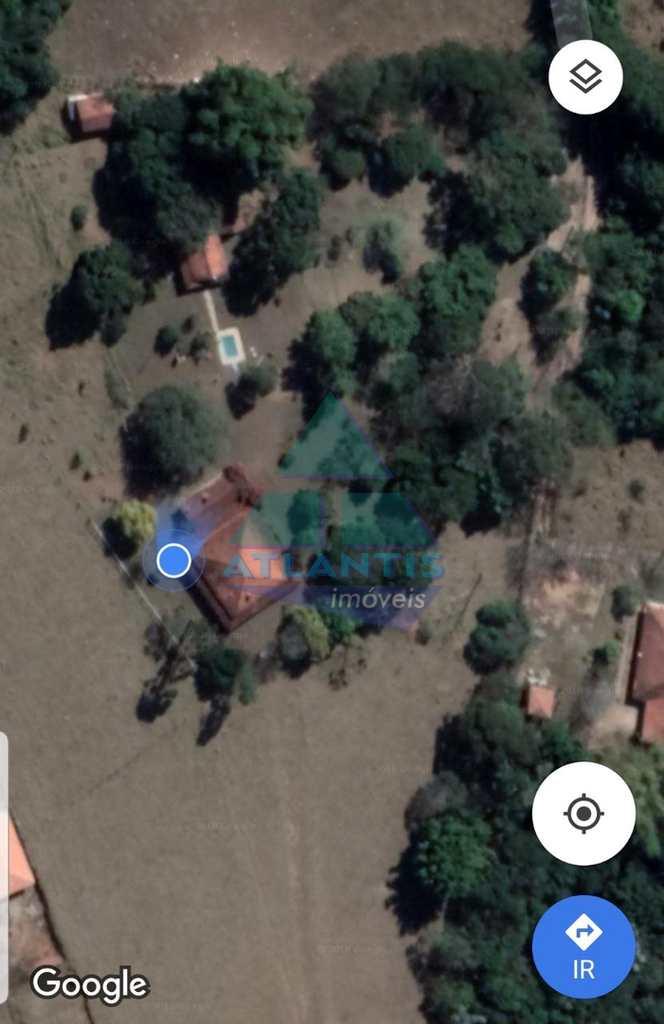Open the map layers selector
This screenshot has width=664, height=1024.
[x=585, y=77]
